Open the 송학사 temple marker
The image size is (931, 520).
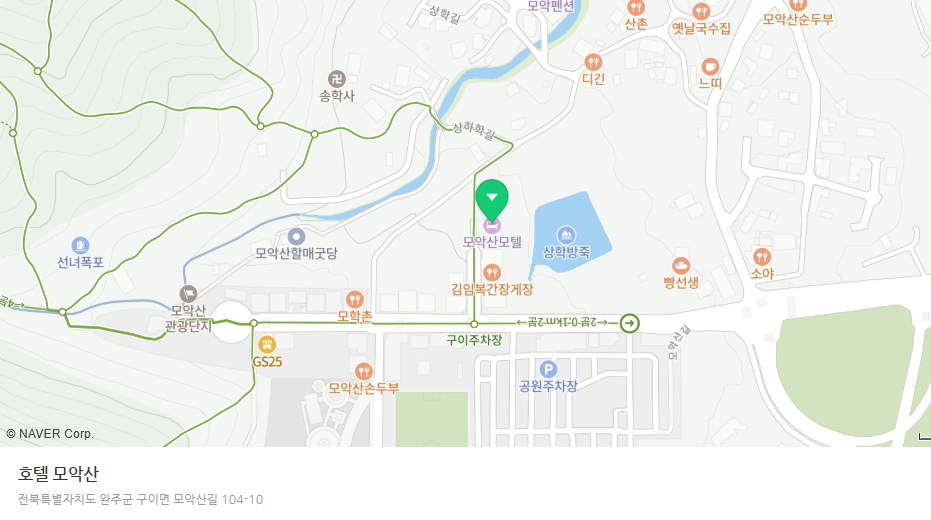pos(337,79)
